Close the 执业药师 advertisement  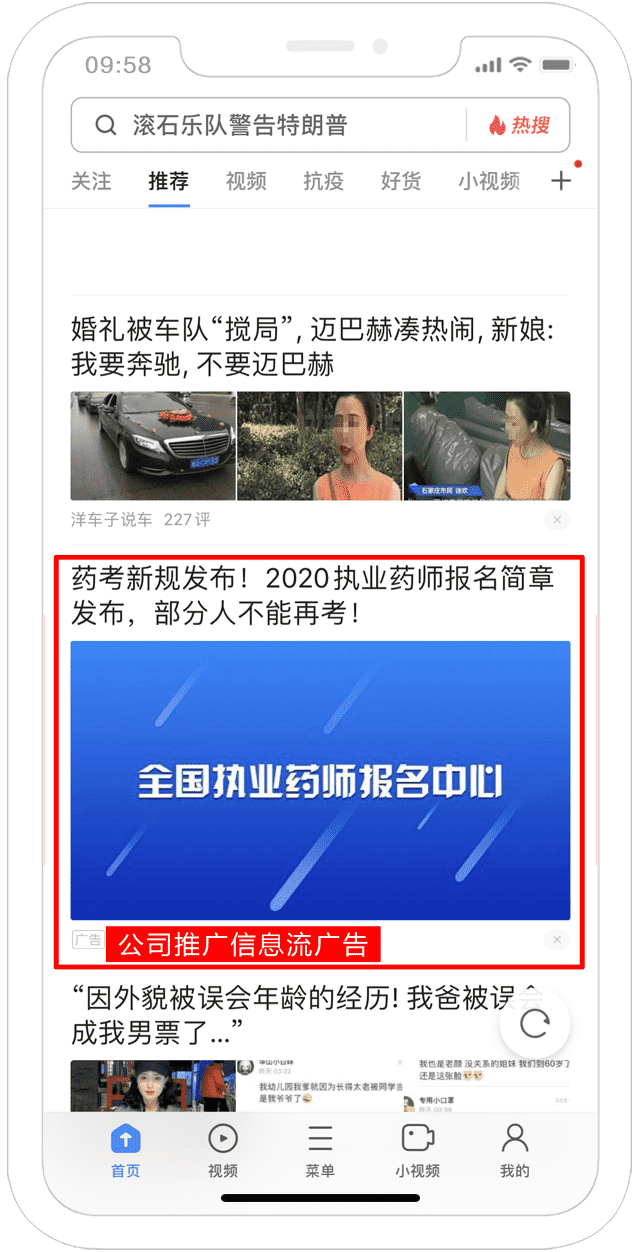tap(557, 940)
